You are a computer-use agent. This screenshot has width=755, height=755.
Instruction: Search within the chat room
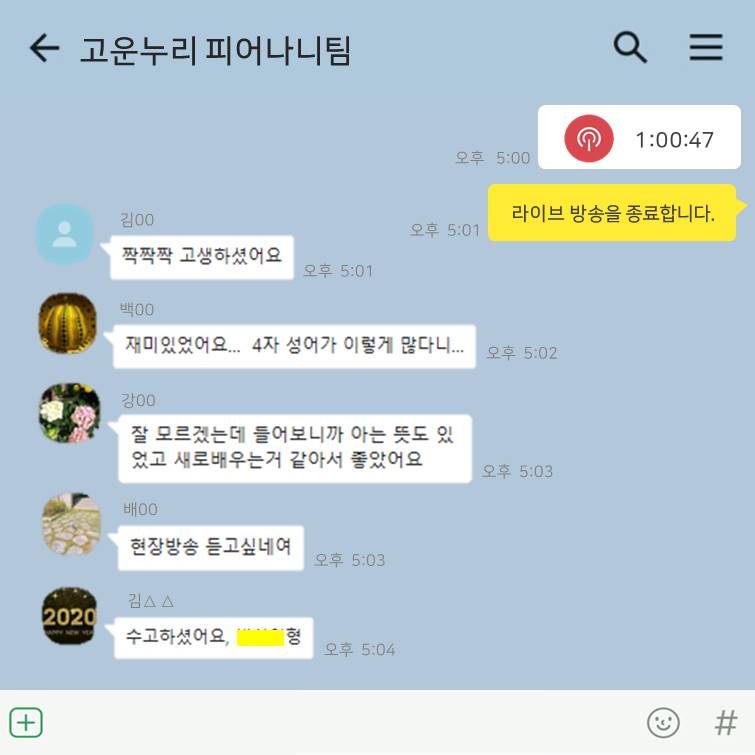[630, 47]
